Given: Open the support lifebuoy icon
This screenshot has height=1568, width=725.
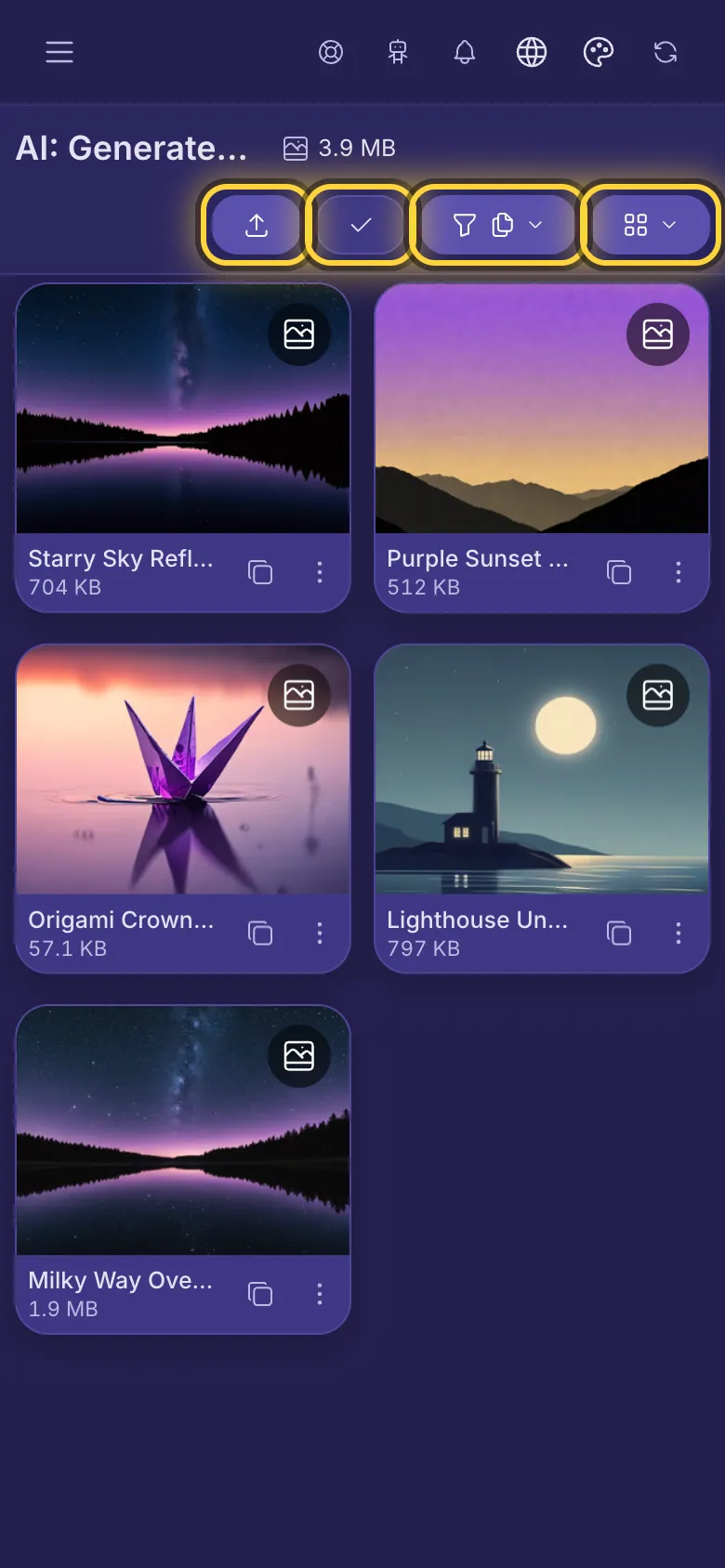Looking at the screenshot, I should pos(331,52).
